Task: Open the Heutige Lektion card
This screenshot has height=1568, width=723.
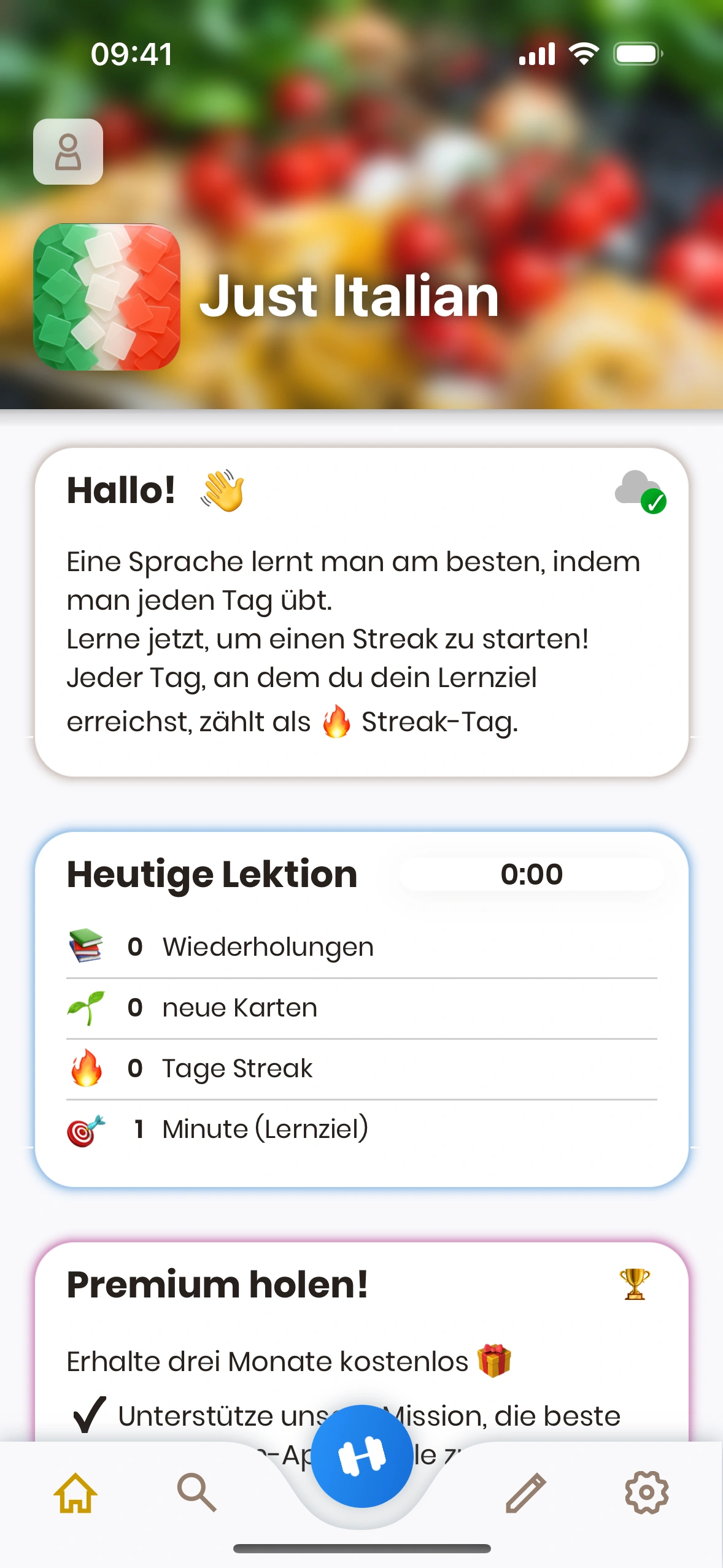Action: 361,1009
